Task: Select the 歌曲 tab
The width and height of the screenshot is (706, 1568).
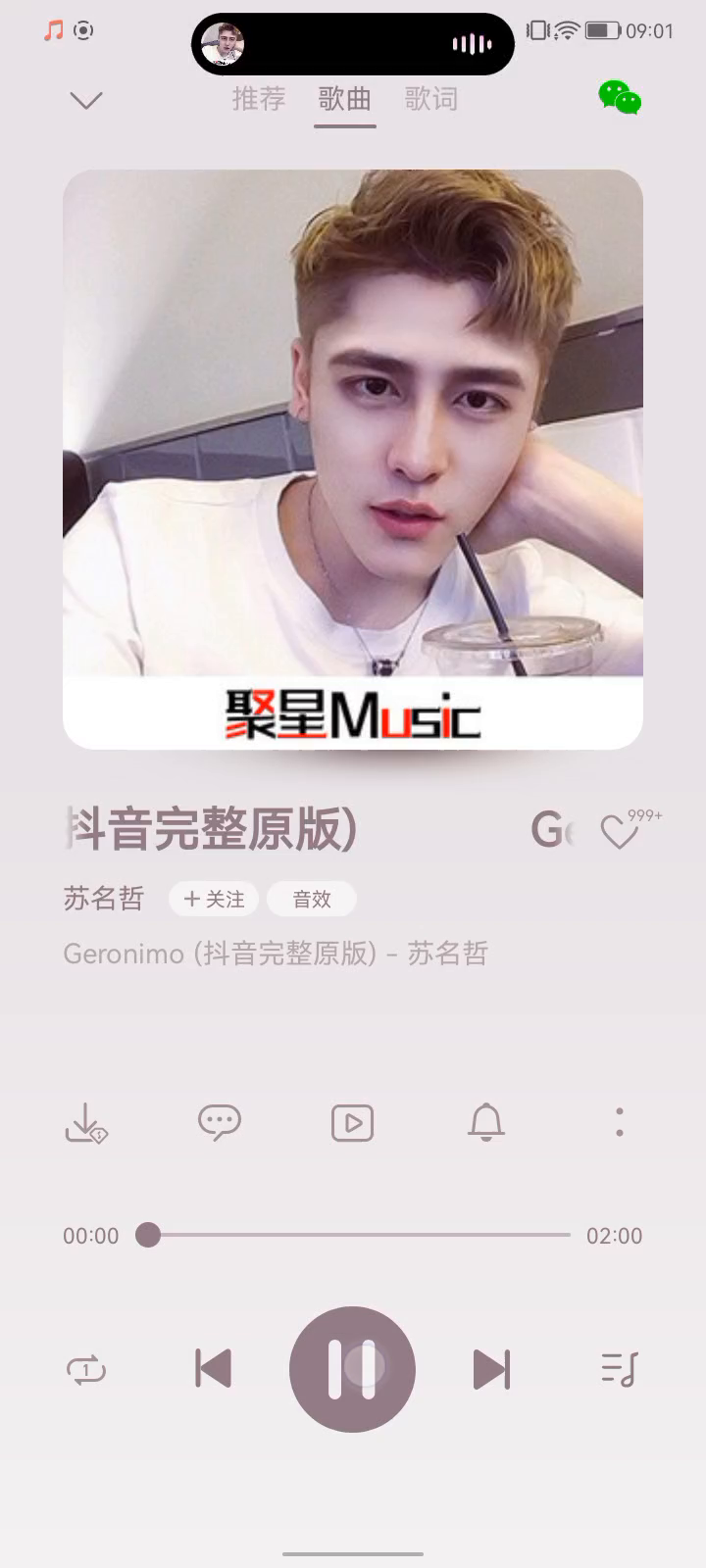Action: [x=345, y=99]
